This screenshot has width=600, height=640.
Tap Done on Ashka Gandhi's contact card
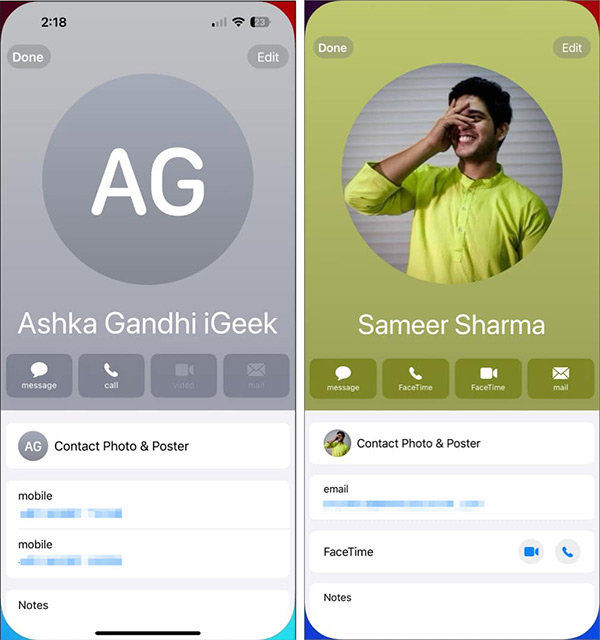[28, 57]
